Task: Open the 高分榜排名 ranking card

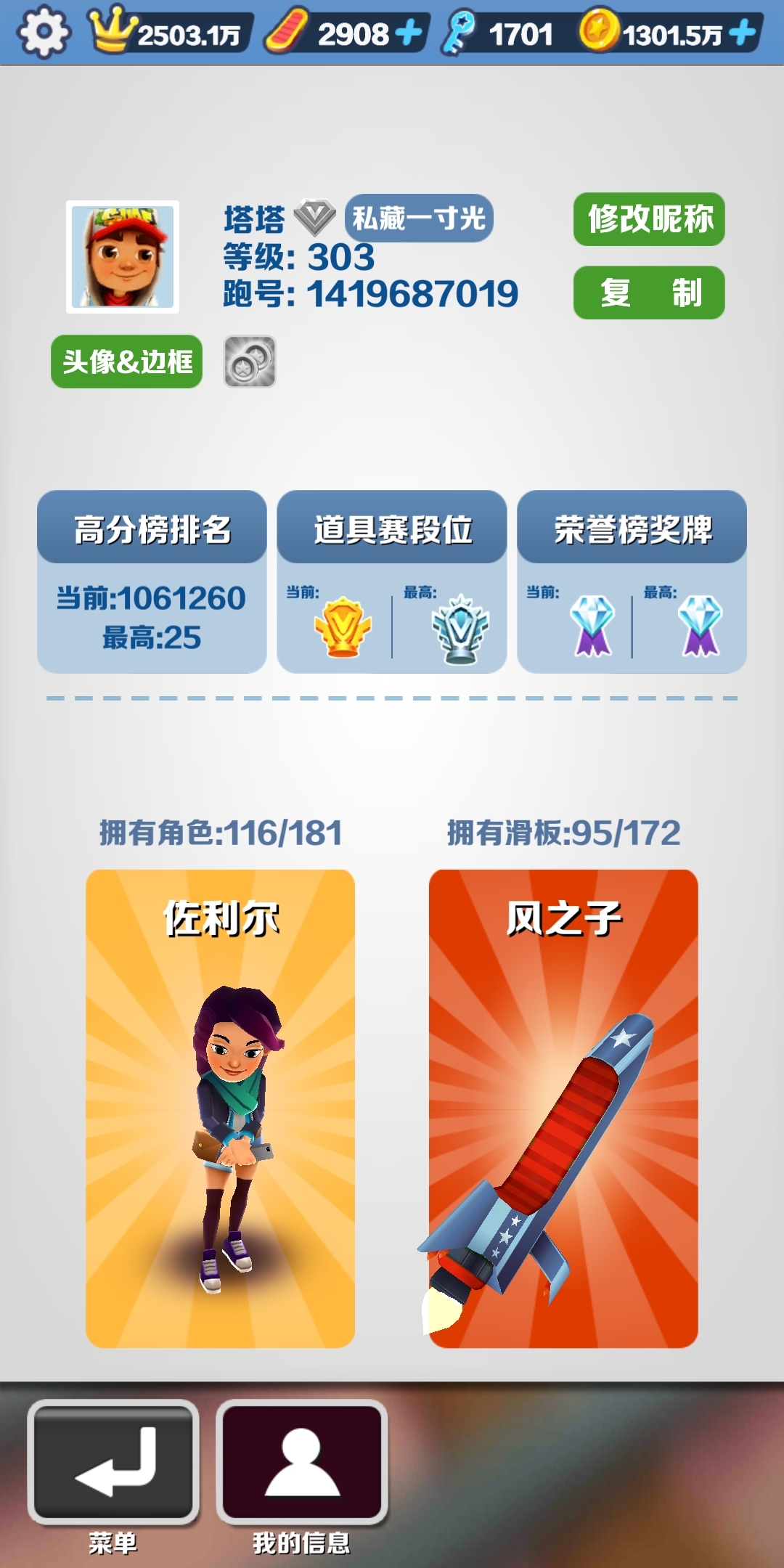Action: click(x=152, y=581)
